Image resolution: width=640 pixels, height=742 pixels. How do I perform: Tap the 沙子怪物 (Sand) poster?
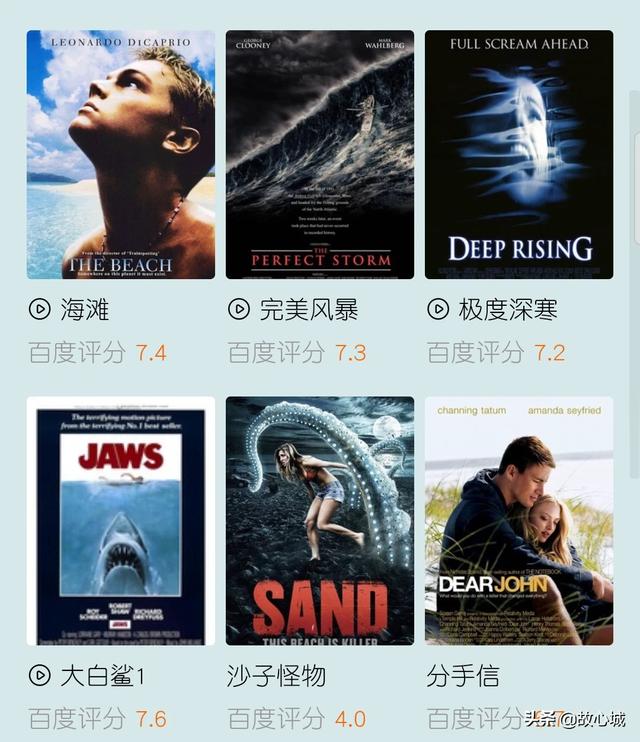click(x=320, y=521)
